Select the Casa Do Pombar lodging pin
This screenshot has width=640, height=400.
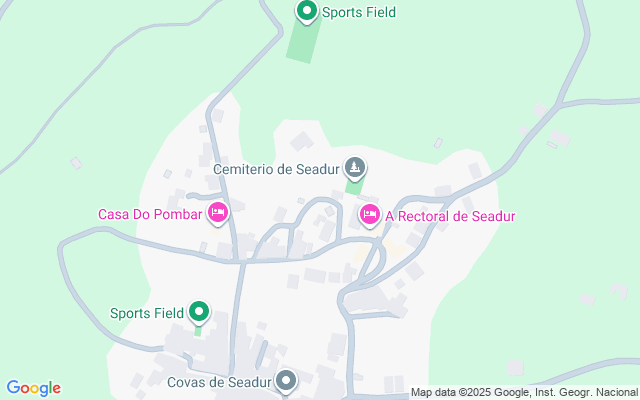pyautogui.click(x=217, y=212)
